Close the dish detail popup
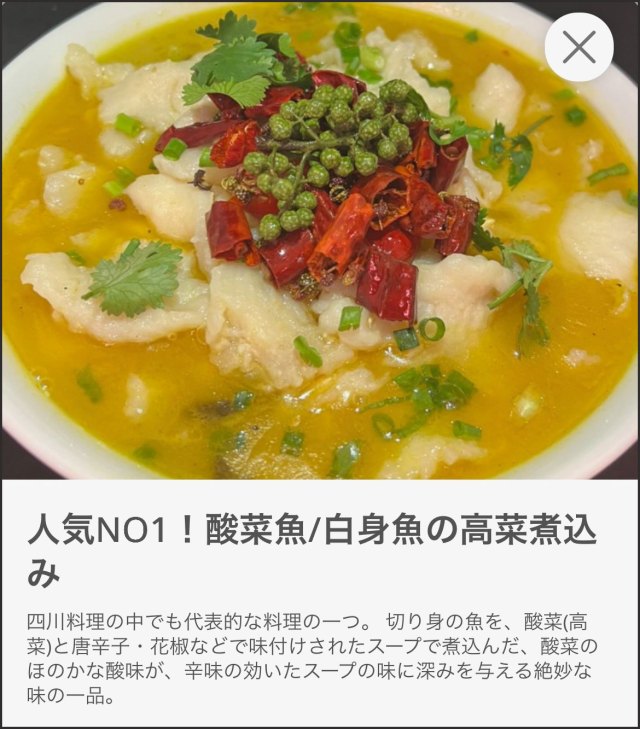 (x=579, y=47)
